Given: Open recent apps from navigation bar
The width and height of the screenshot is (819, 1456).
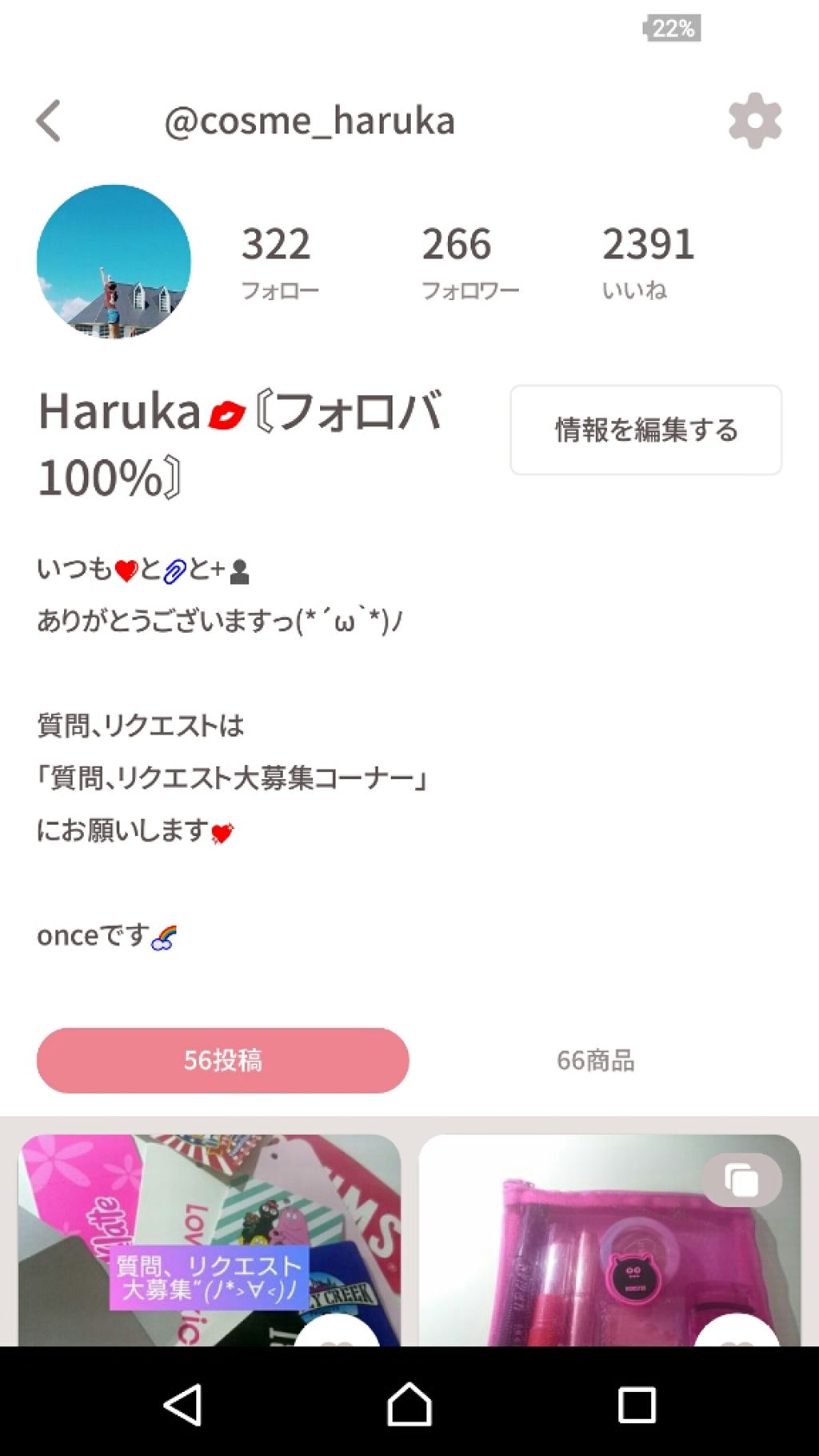Looking at the screenshot, I should tap(637, 1404).
